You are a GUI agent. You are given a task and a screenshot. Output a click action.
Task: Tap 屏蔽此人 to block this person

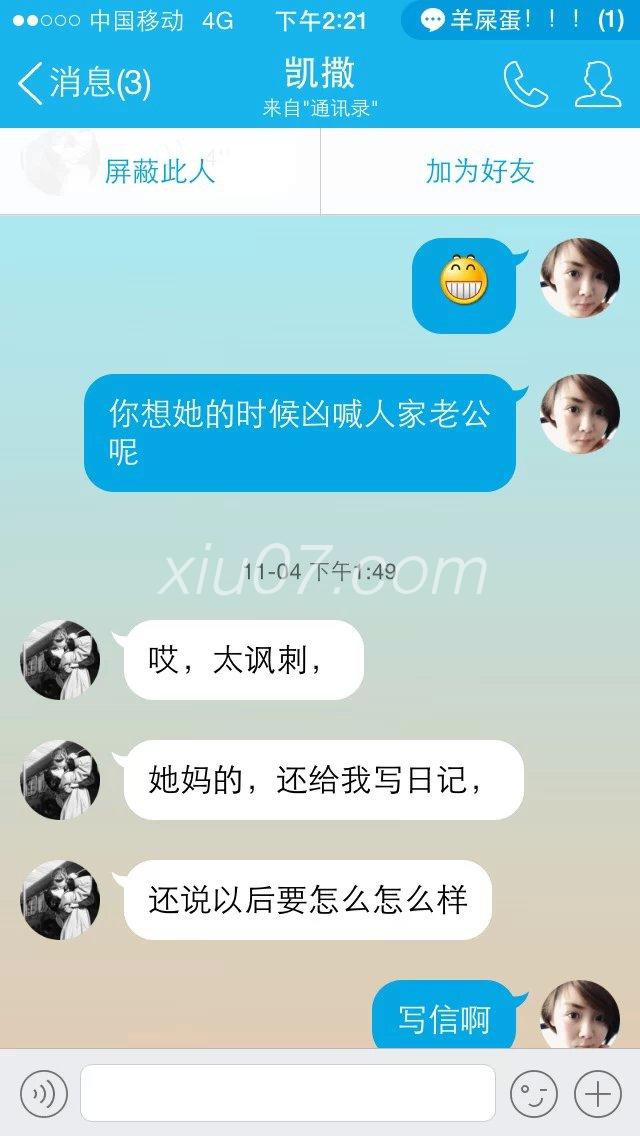(x=160, y=171)
